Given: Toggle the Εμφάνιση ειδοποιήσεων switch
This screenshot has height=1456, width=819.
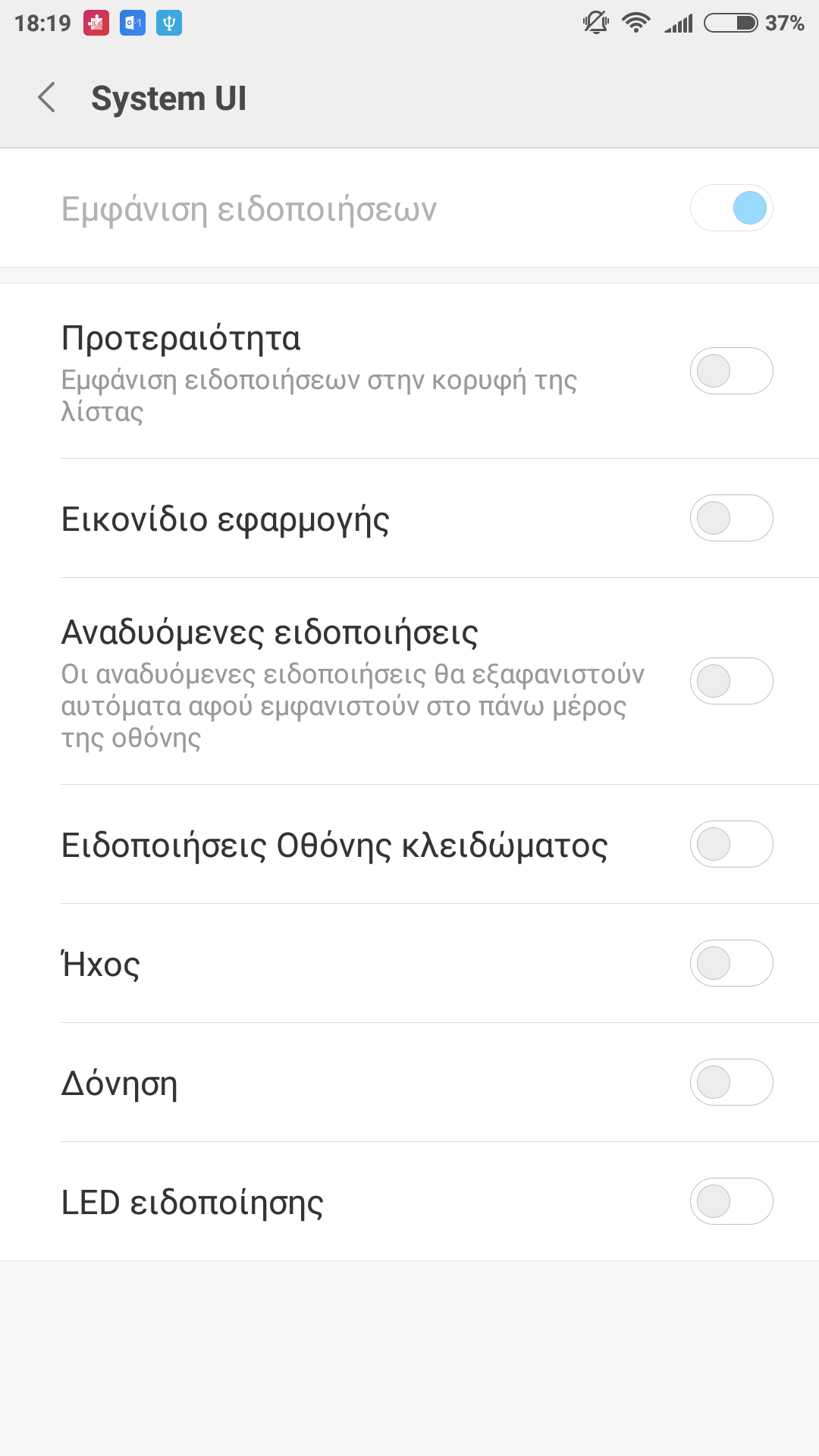Looking at the screenshot, I should pyautogui.click(x=731, y=209).
